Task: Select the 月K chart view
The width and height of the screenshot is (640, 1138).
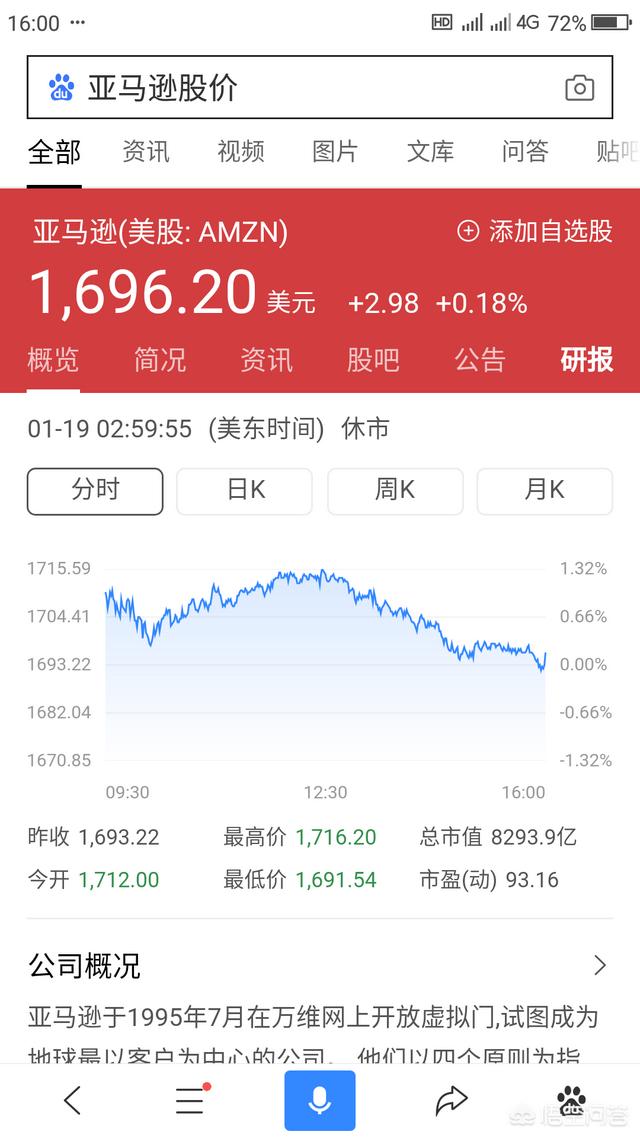Action: (544, 490)
